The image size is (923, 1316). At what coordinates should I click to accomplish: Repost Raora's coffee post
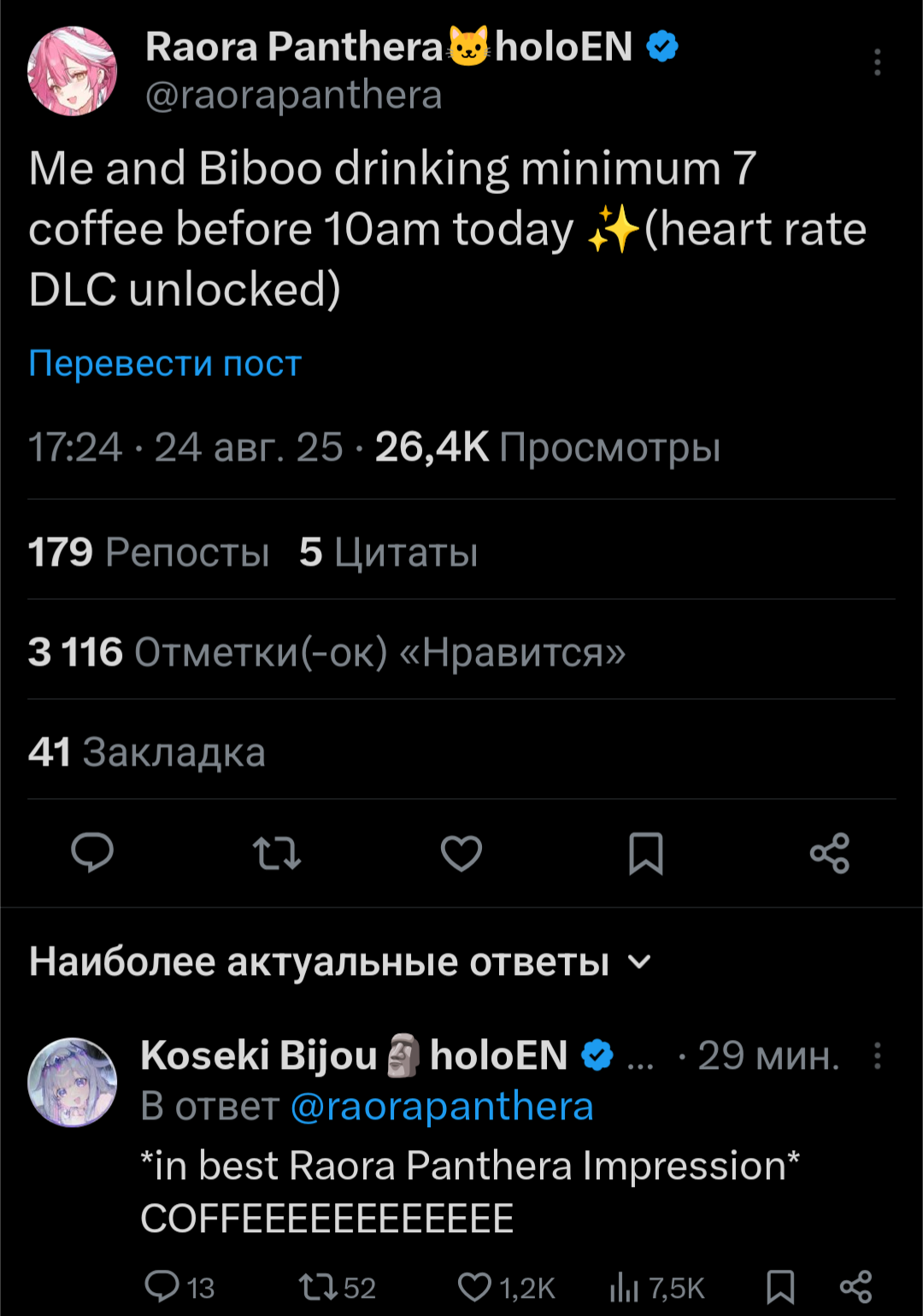pyautogui.click(x=277, y=853)
